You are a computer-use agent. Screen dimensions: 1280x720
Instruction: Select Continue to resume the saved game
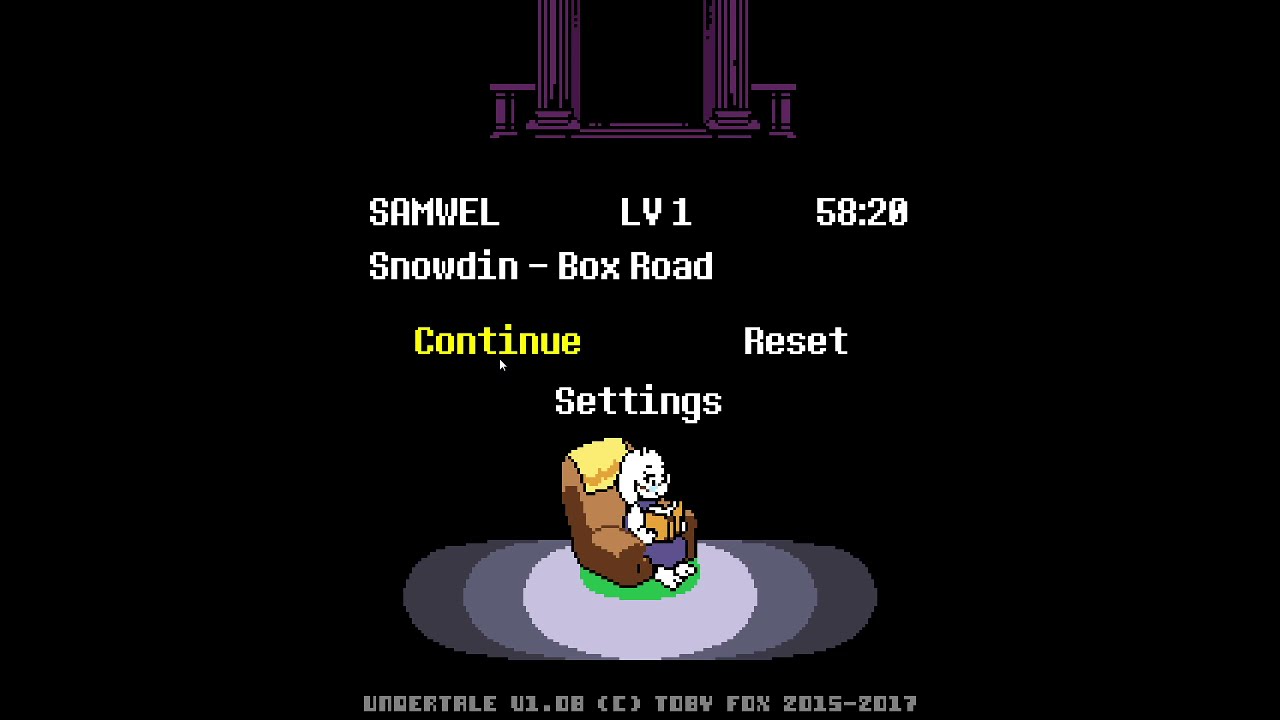click(x=497, y=341)
